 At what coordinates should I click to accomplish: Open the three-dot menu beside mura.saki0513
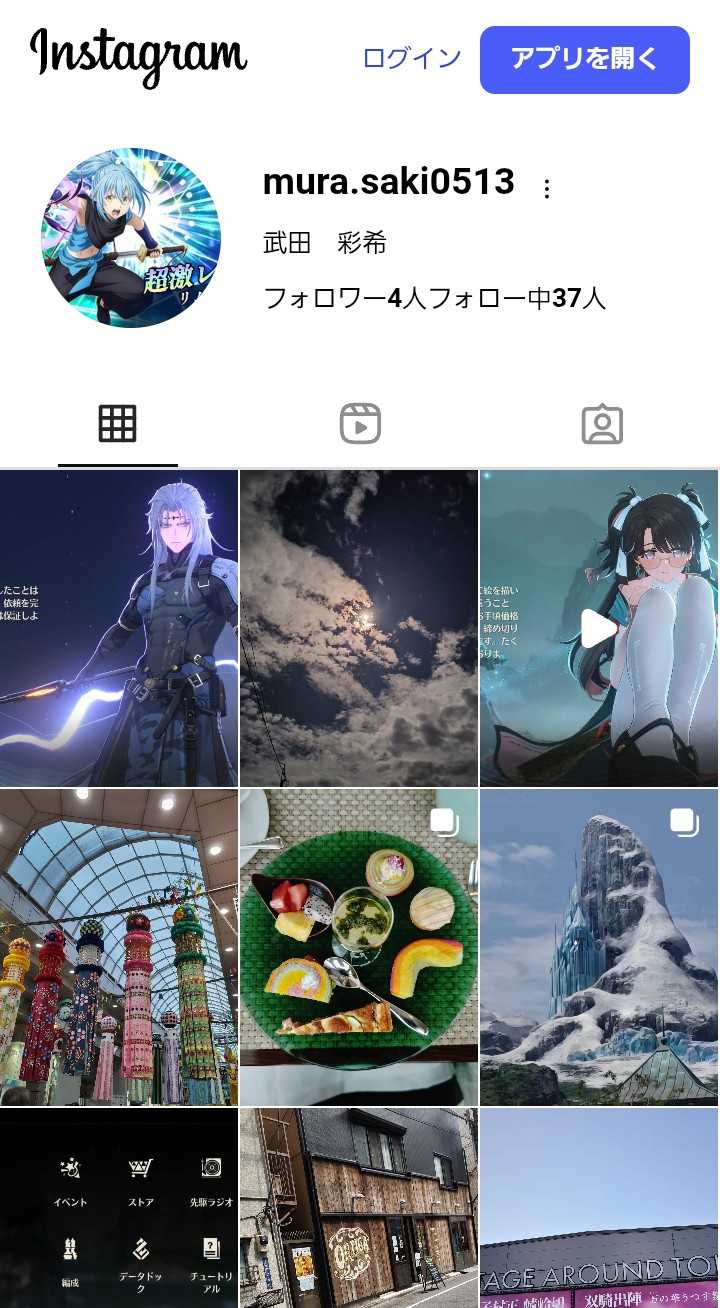point(546,189)
